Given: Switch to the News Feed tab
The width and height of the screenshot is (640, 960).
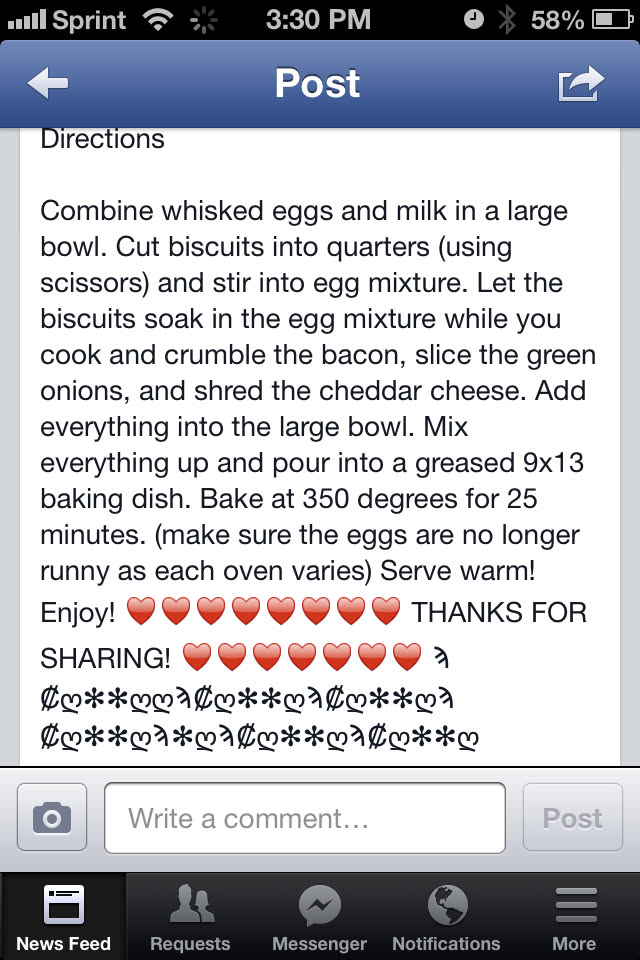Looking at the screenshot, I should (x=63, y=917).
